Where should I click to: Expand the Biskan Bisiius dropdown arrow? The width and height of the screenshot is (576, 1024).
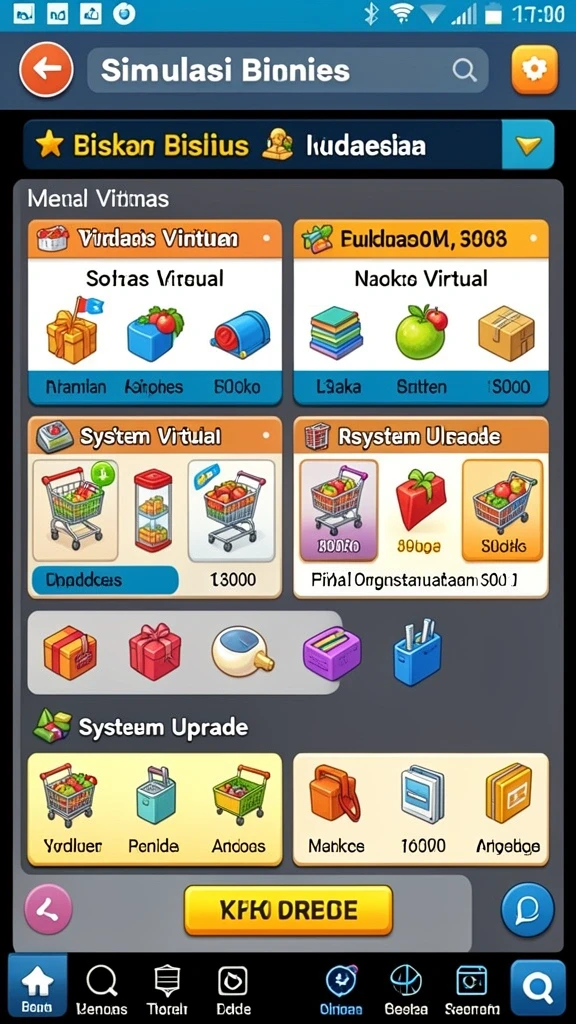coord(528,145)
